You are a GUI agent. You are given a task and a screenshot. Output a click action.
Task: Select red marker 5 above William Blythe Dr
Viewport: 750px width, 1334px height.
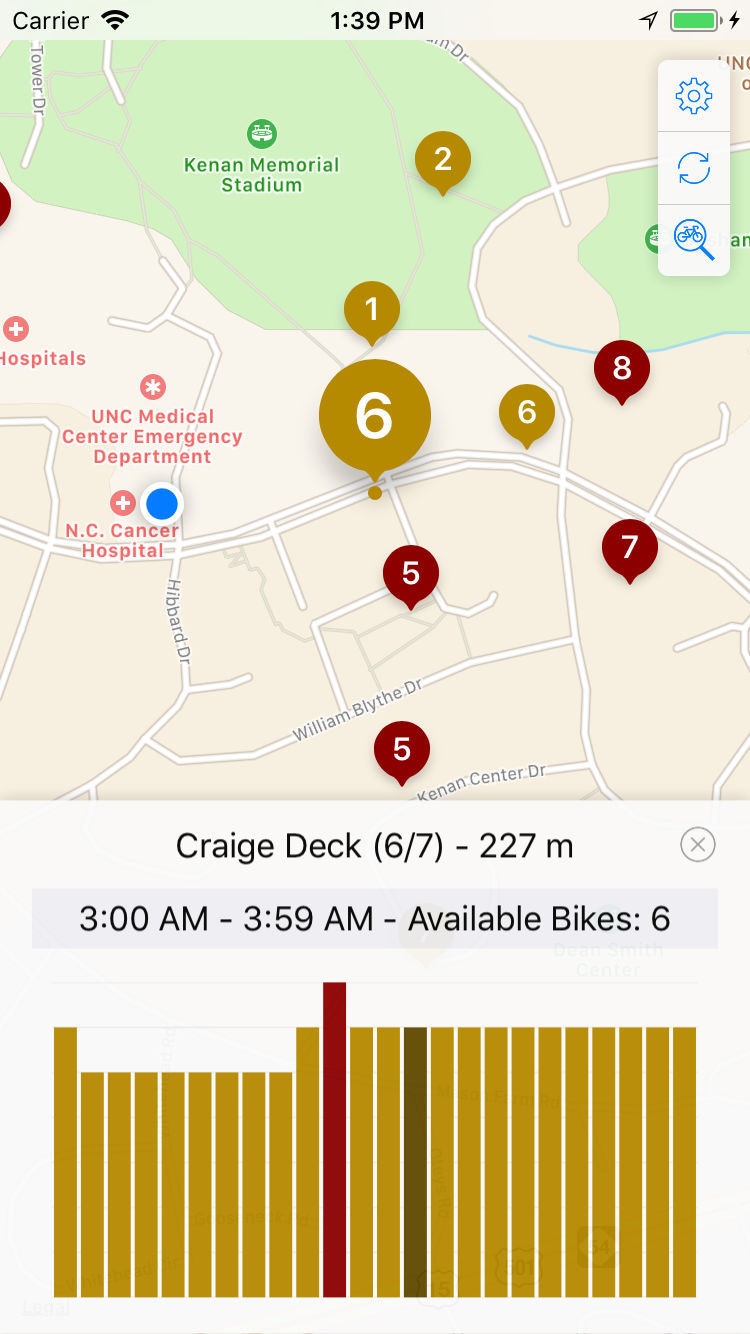(410, 572)
